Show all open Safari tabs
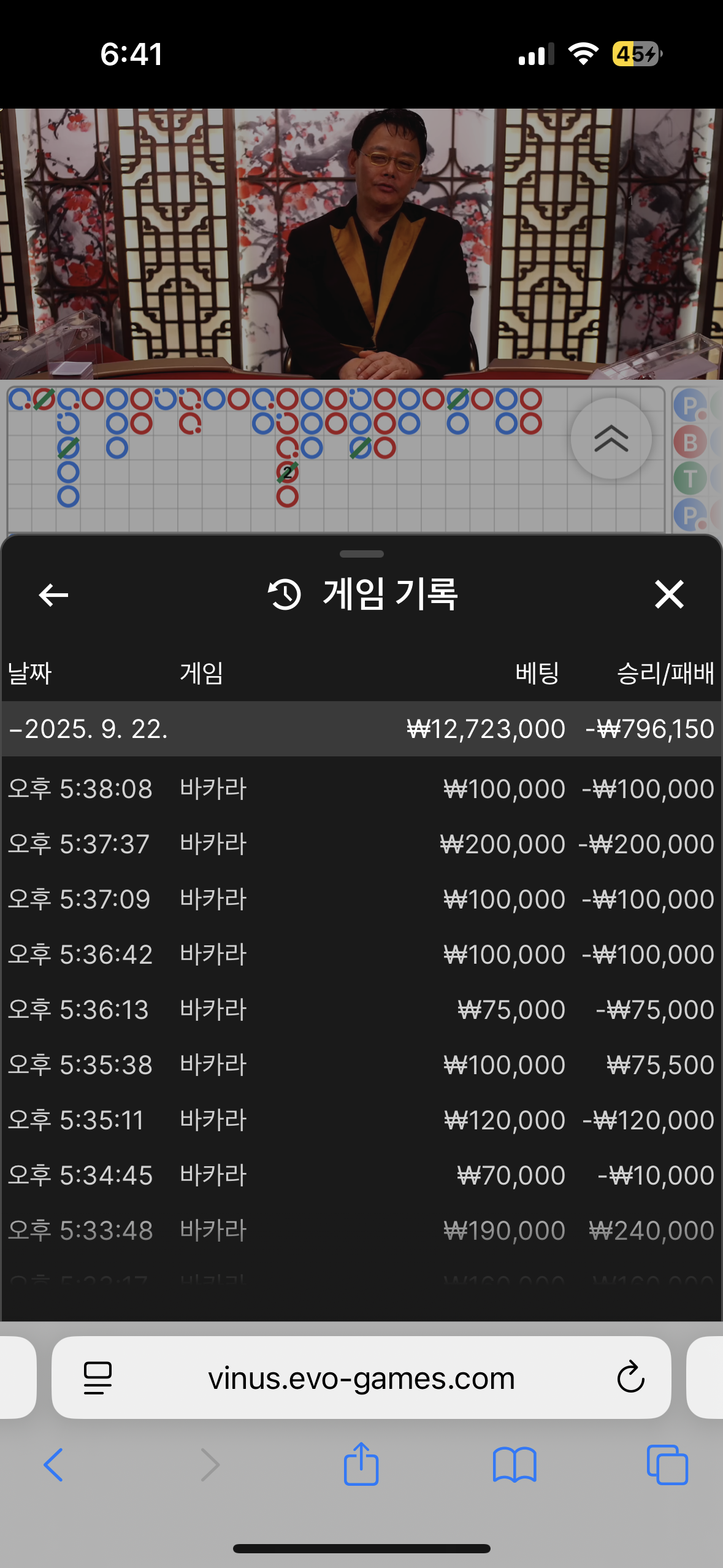723x1568 pixels. (x=667, y=1465)
